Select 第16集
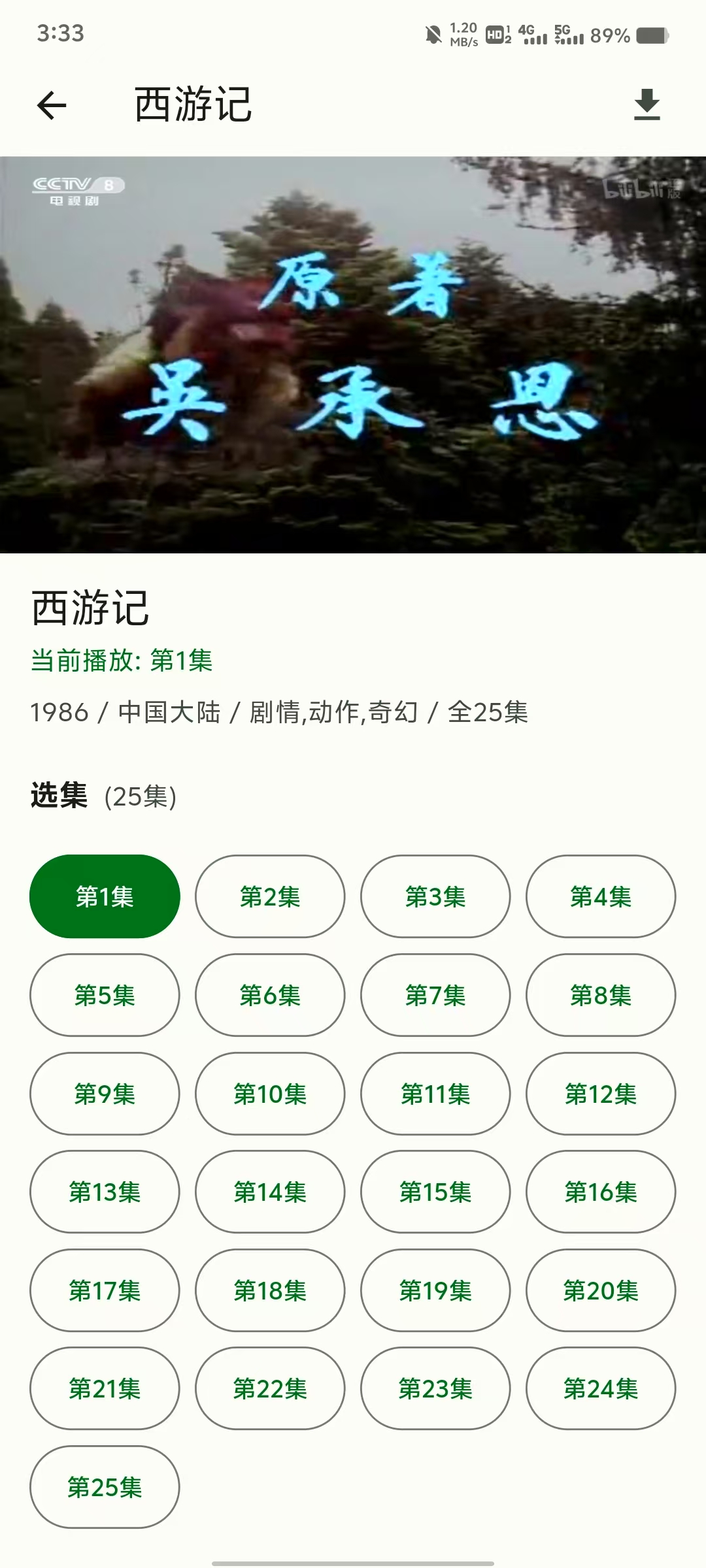 pyautogui.click(x=601, y=1193)
